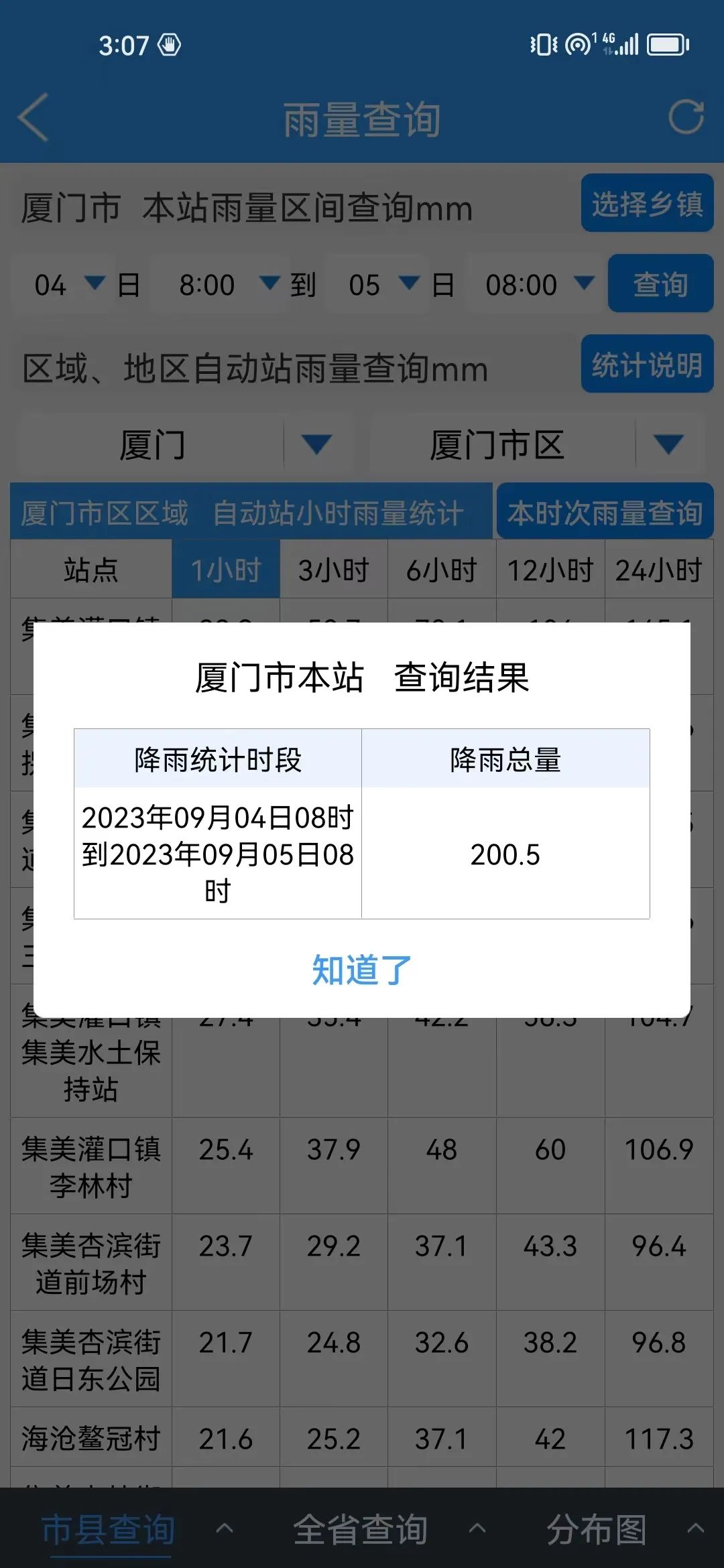Viewport: 724px width, 1568px height.
Task: Tap the 查询 button
Action: tap(660, 284)
